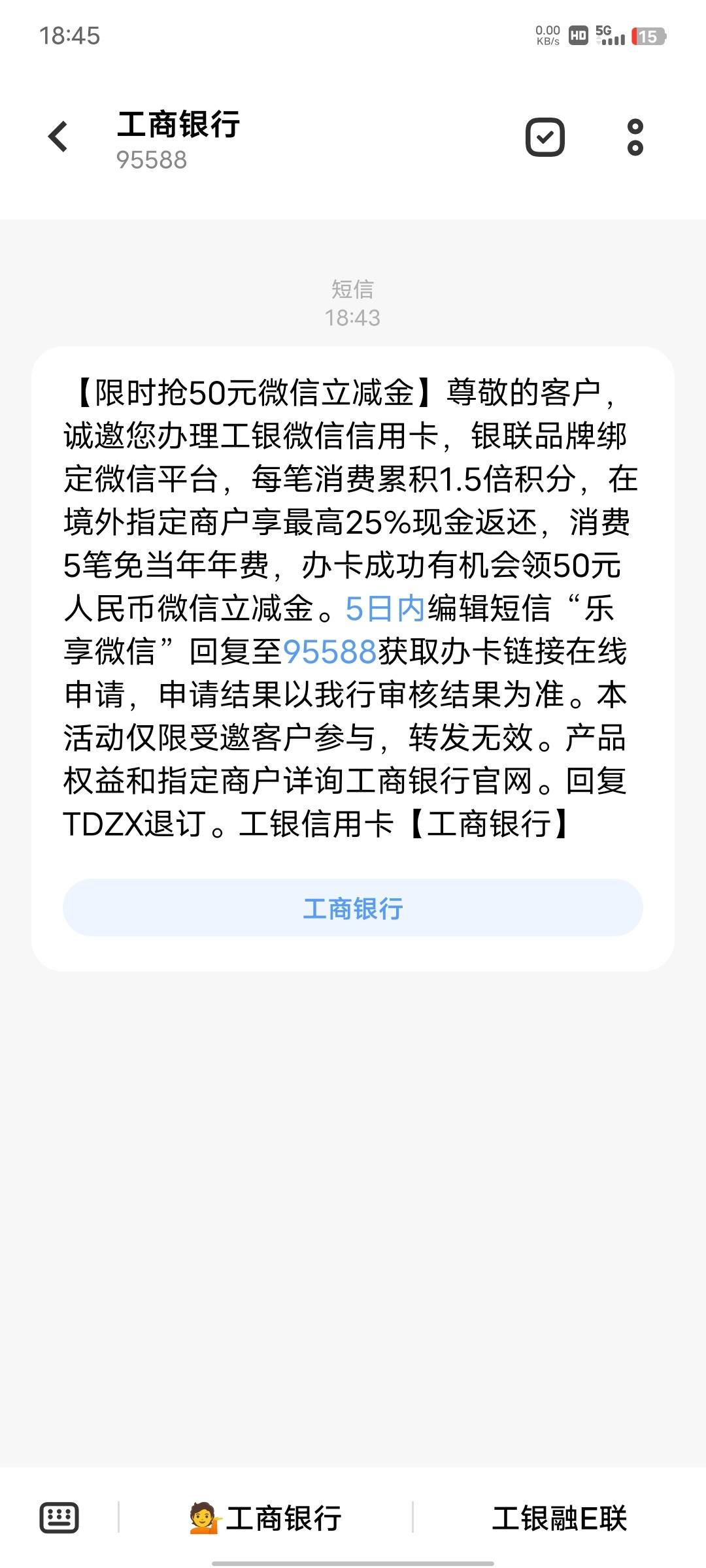Tap the checkmark select icon in header
Image resolution: width=706 pixels, height=1568 pixels.
pos(545,137)
